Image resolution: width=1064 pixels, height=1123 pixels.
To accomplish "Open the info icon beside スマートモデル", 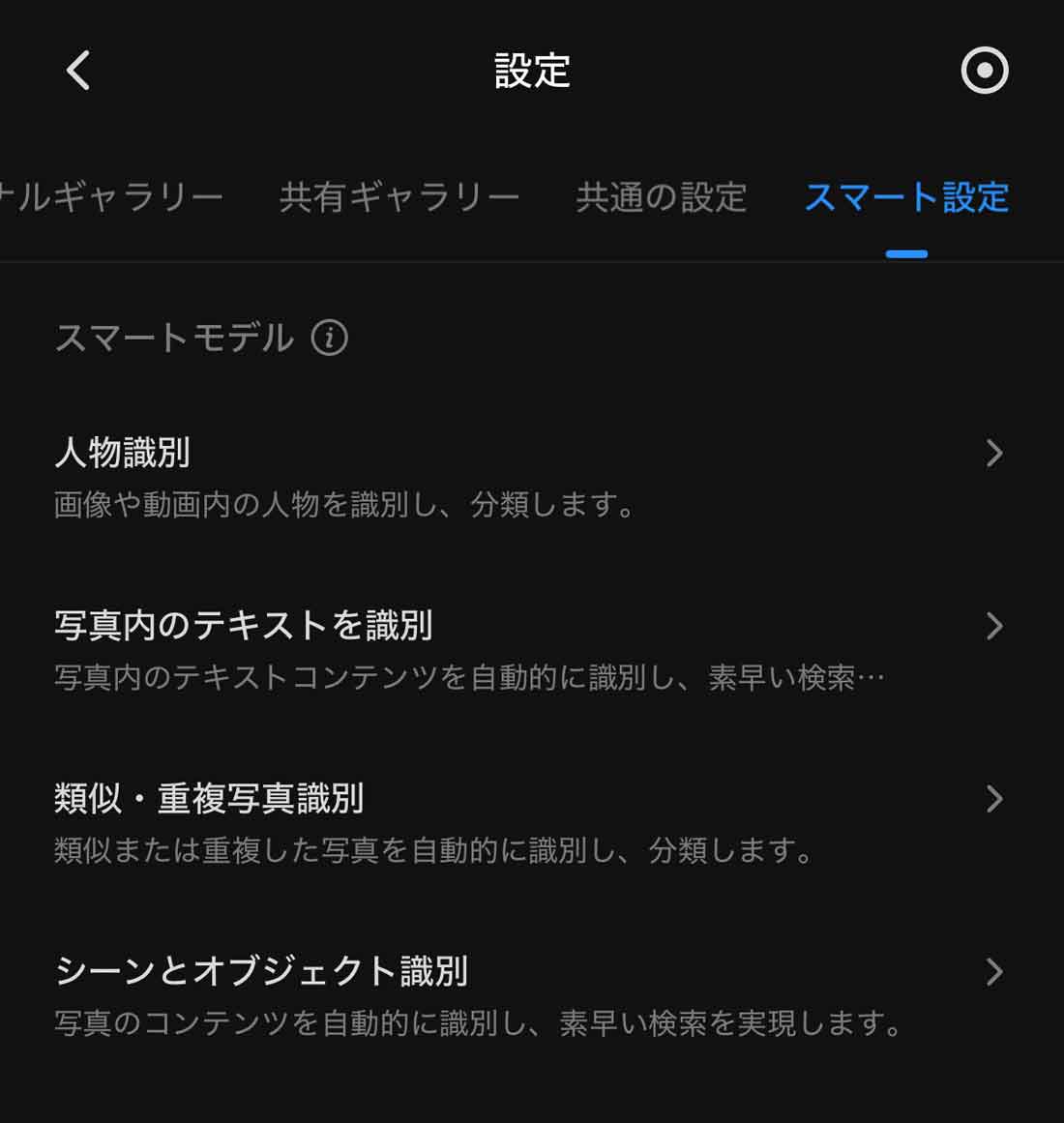I will tap(329, 339).
